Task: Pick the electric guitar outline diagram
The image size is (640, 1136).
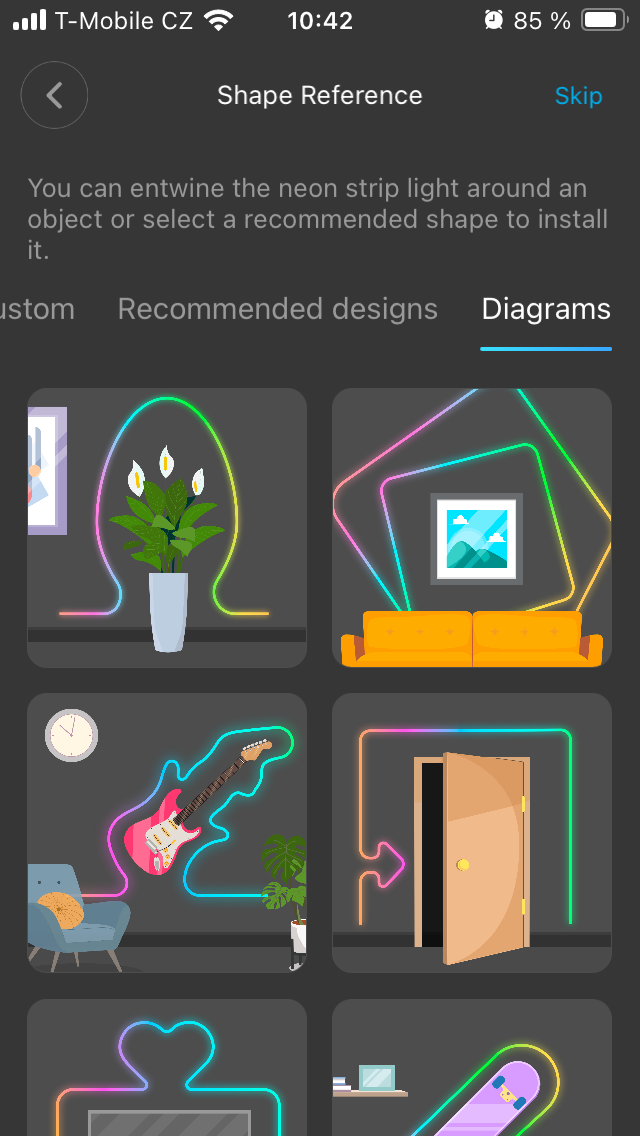Action: (167, 833)
